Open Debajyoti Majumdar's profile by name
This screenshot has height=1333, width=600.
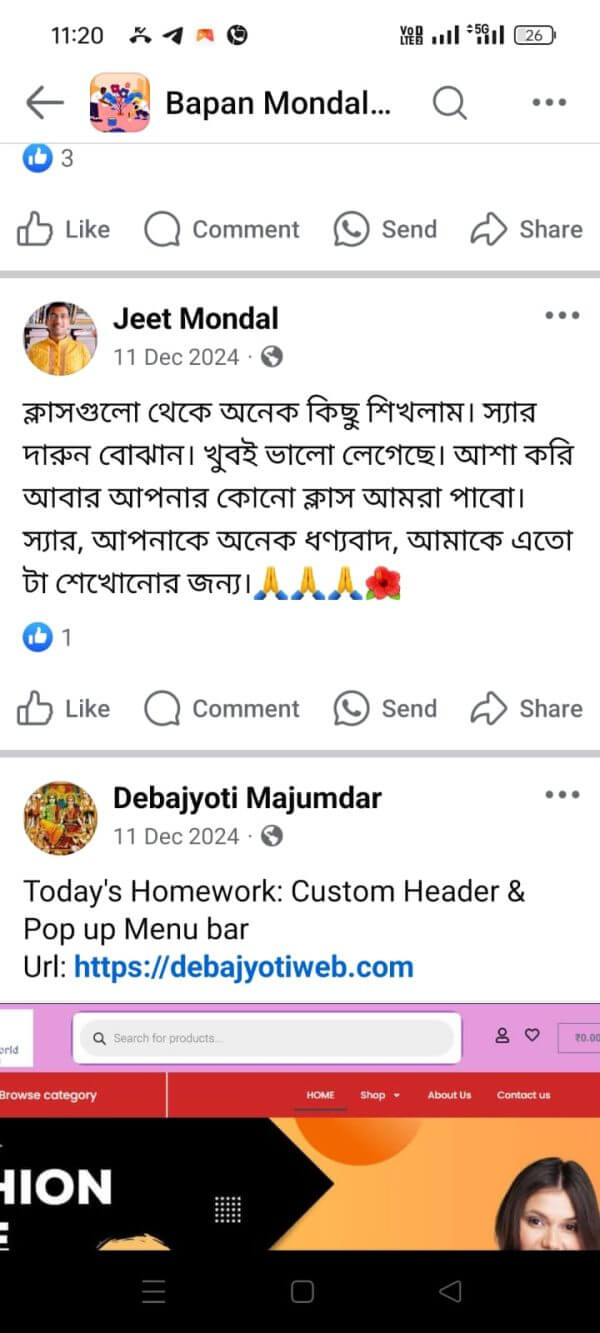pos(247,798)
